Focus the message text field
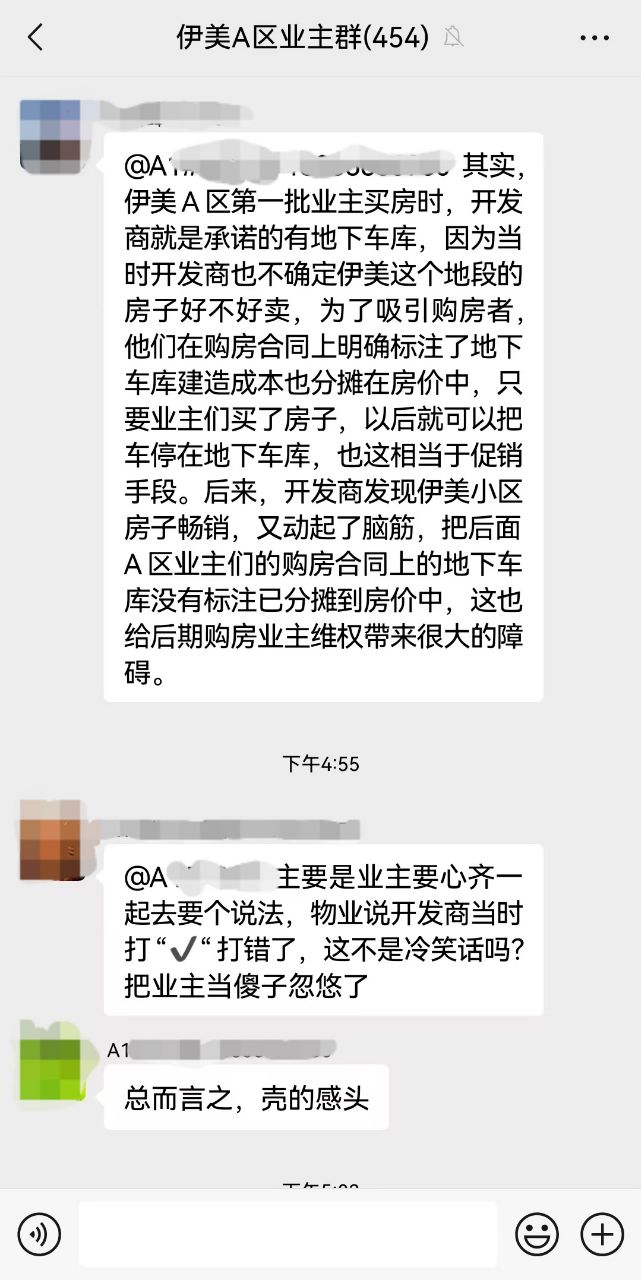This screenshot has width=641, height=1280. tap(288, 1235)
